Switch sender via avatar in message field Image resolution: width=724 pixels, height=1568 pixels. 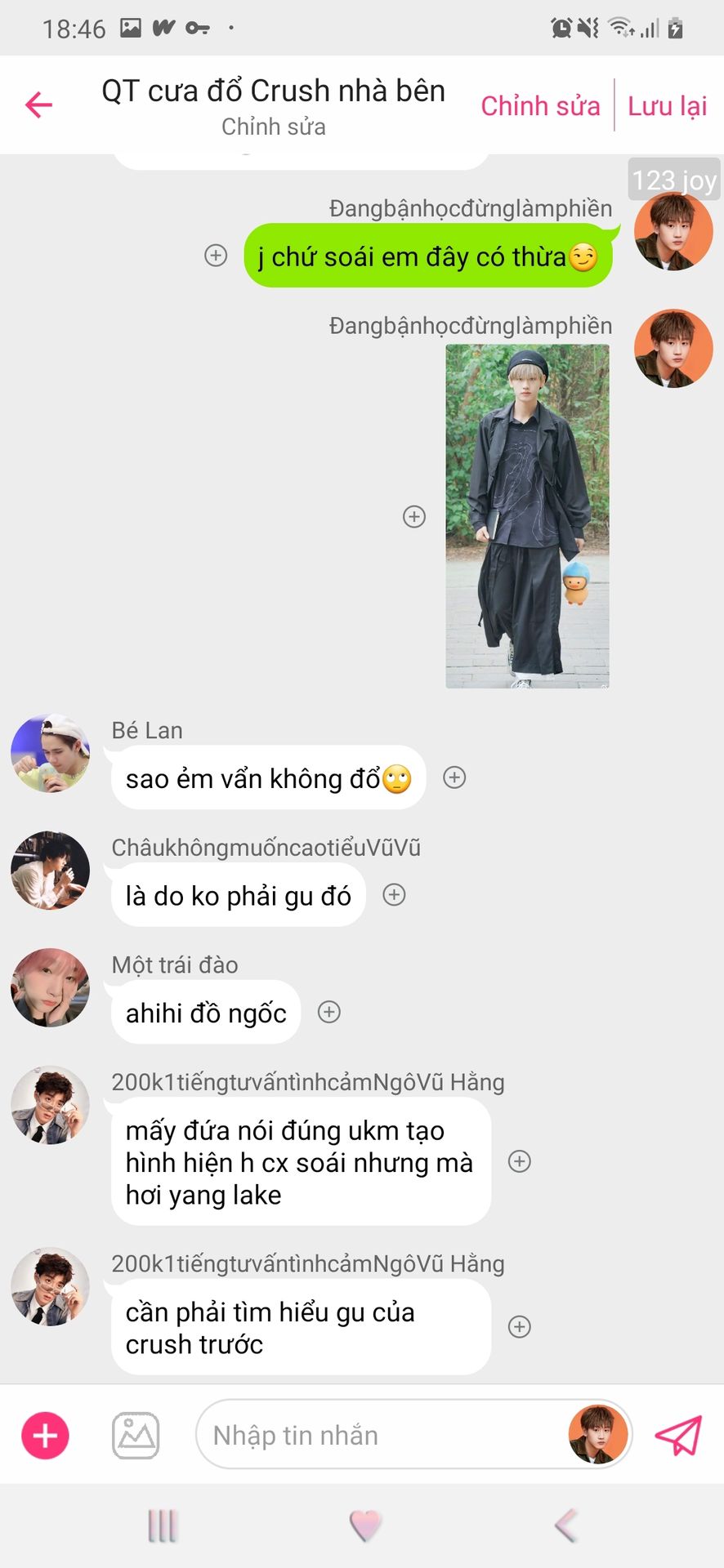point(598,1434)
